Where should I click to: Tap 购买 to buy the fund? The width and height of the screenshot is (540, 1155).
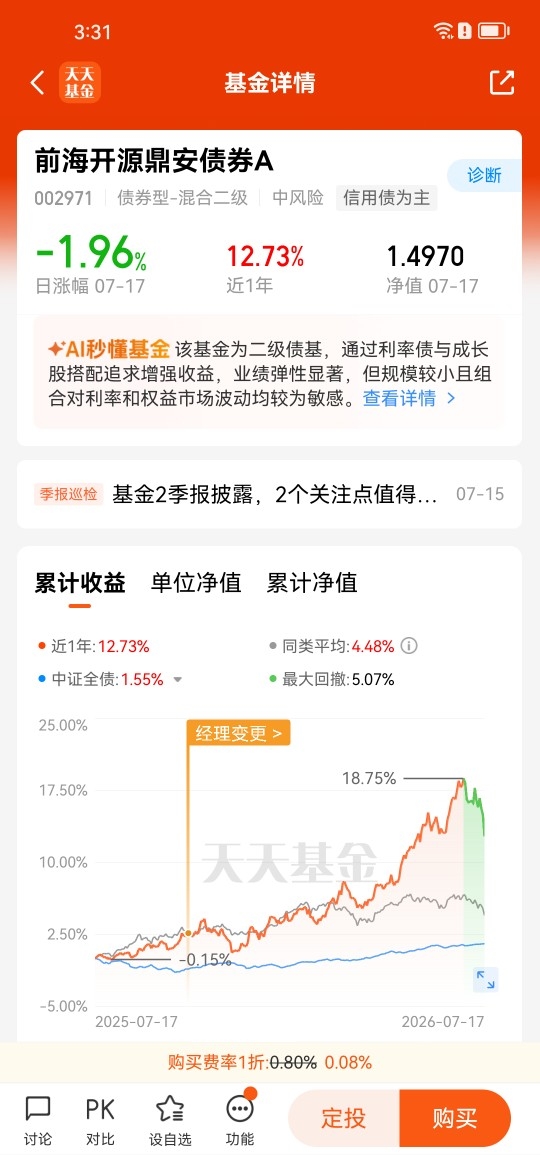(455, 1118)
